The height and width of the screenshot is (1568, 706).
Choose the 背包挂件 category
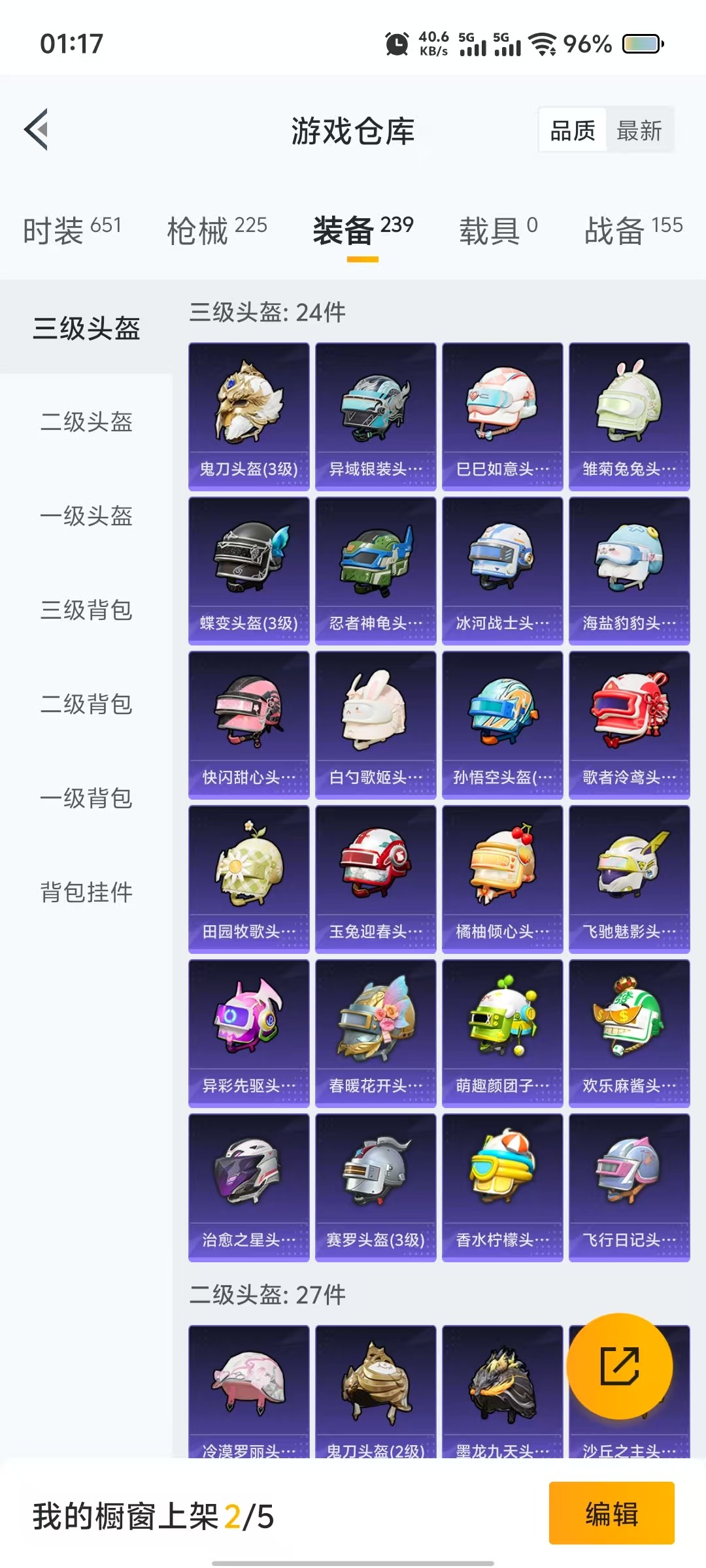[x=86, y=892]
